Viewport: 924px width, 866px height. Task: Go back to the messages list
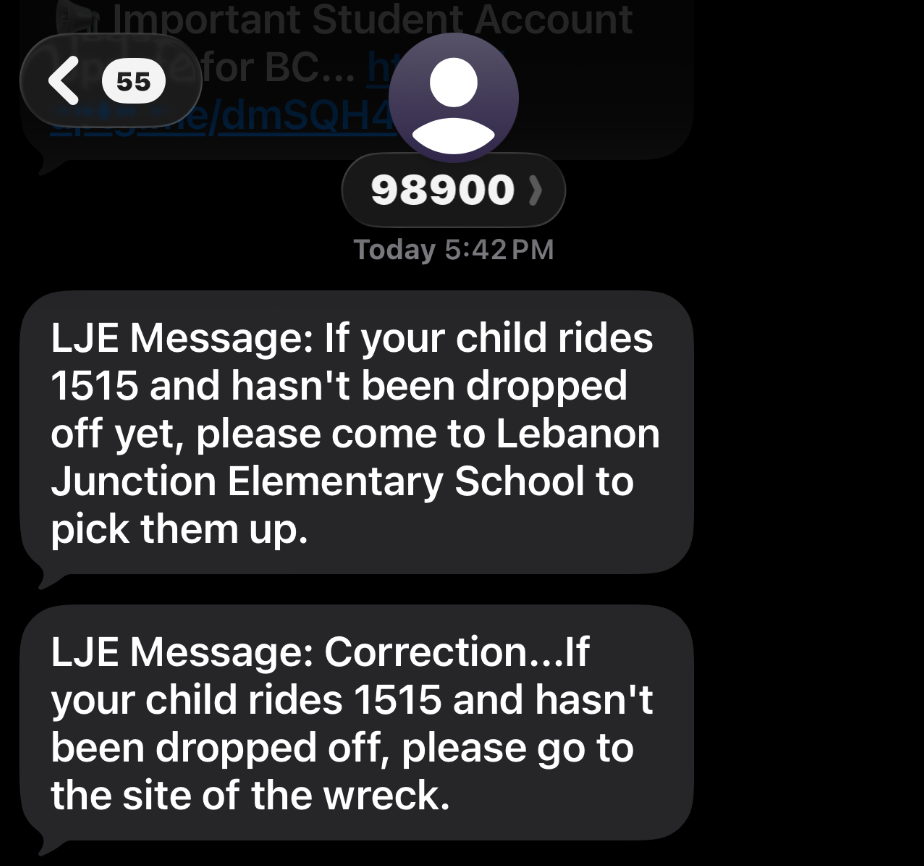(111, 81)
